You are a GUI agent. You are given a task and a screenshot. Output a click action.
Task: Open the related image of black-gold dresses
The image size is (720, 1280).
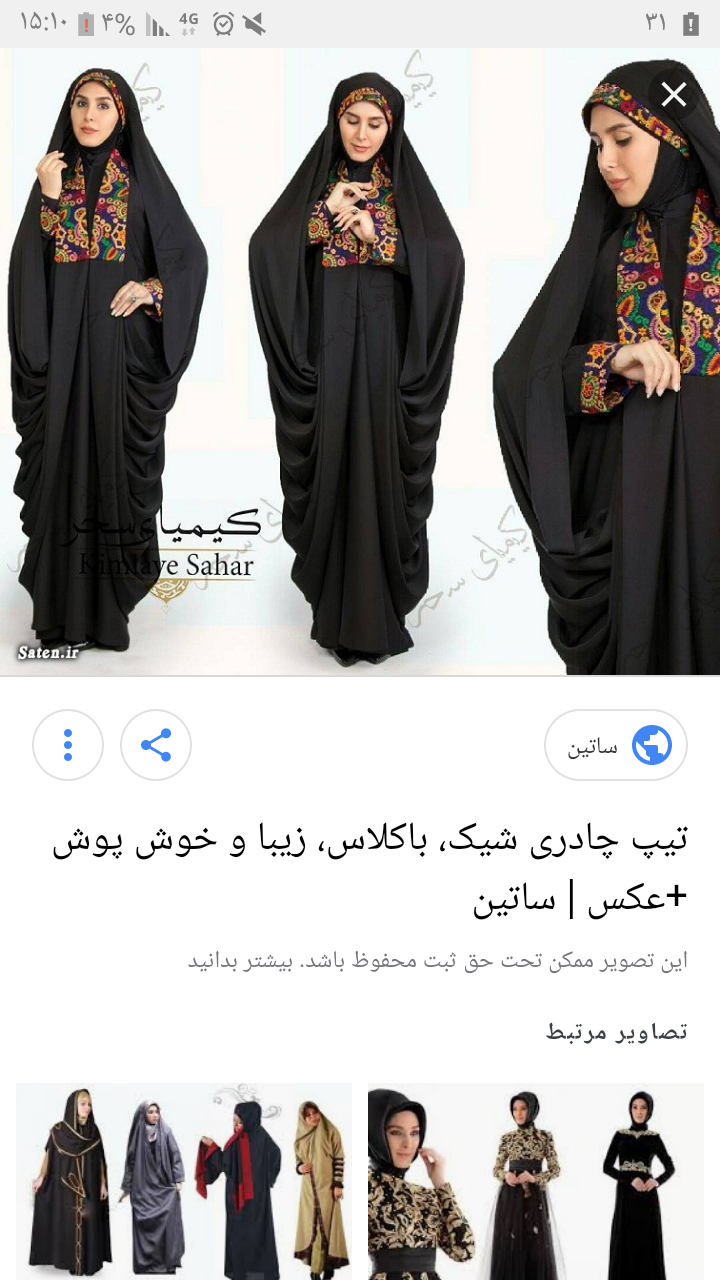click(x=536, y=1180)
